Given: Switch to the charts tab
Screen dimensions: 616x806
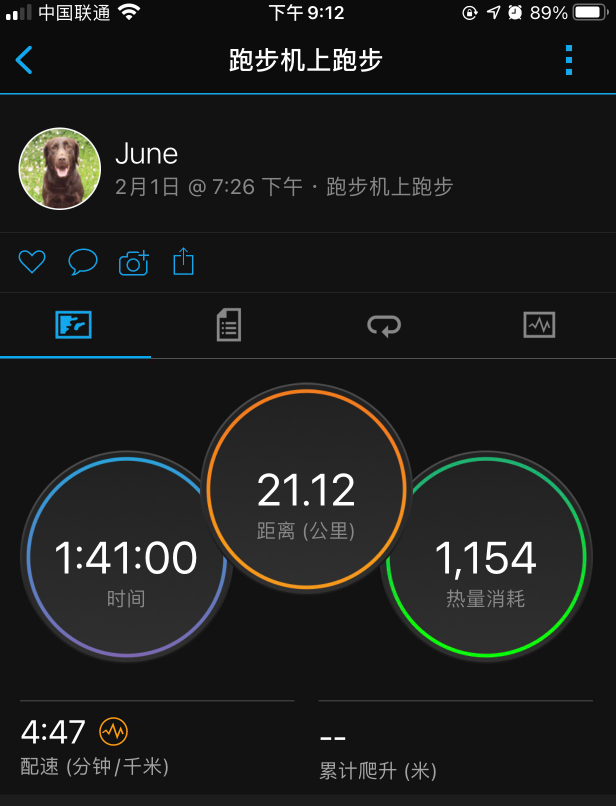Looking at the screenshot, I should tap(539, 325).
